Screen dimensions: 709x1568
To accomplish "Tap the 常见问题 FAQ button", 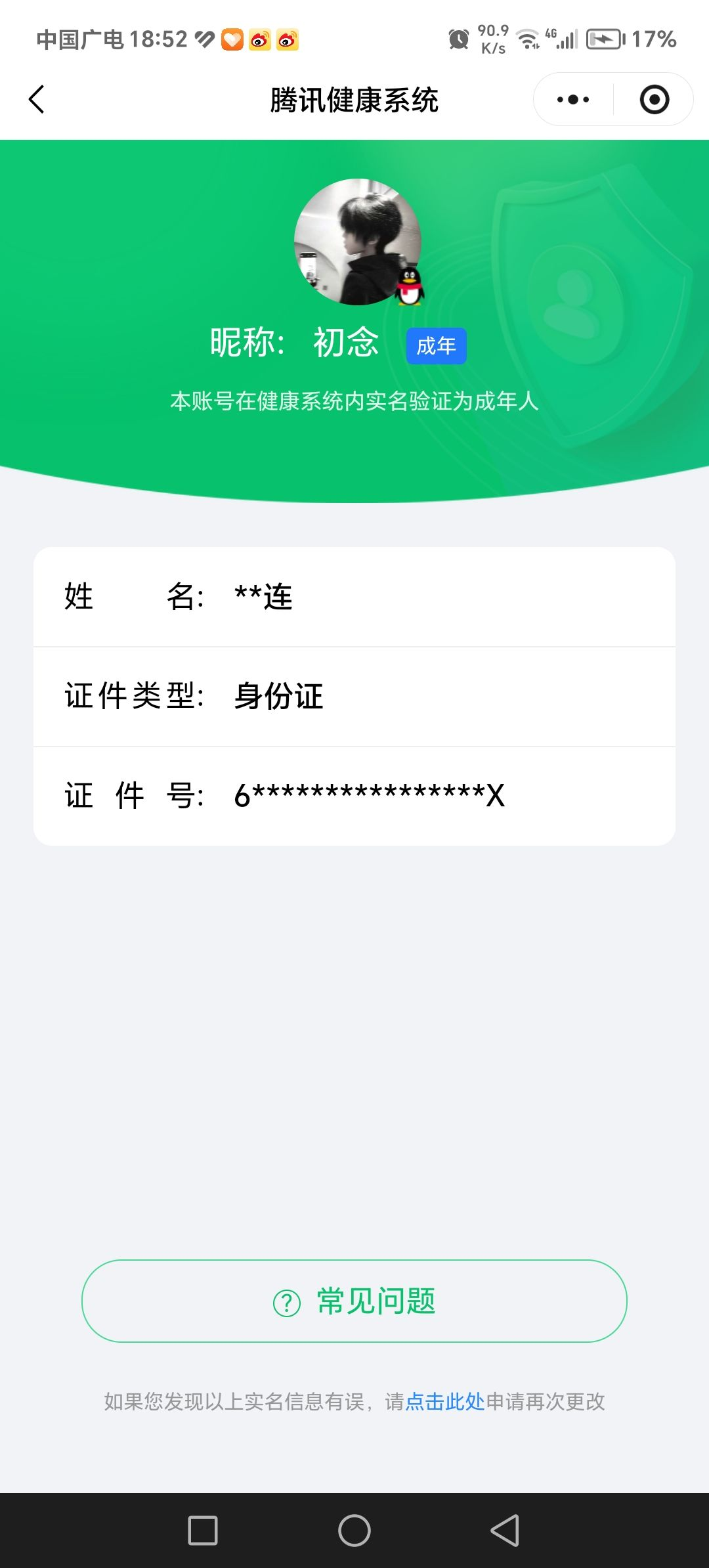I will tap(354, 1301).
